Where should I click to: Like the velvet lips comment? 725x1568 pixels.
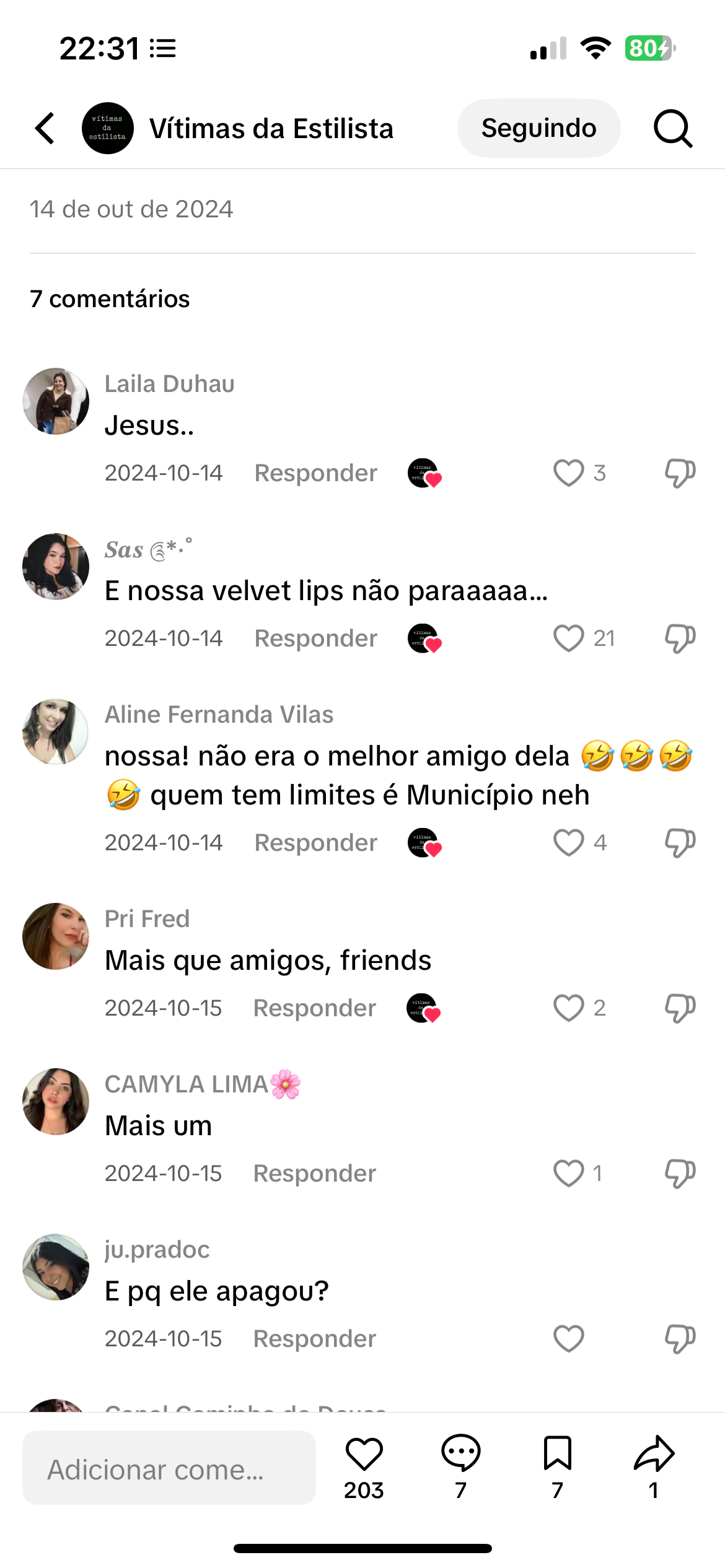click(568, 638)
